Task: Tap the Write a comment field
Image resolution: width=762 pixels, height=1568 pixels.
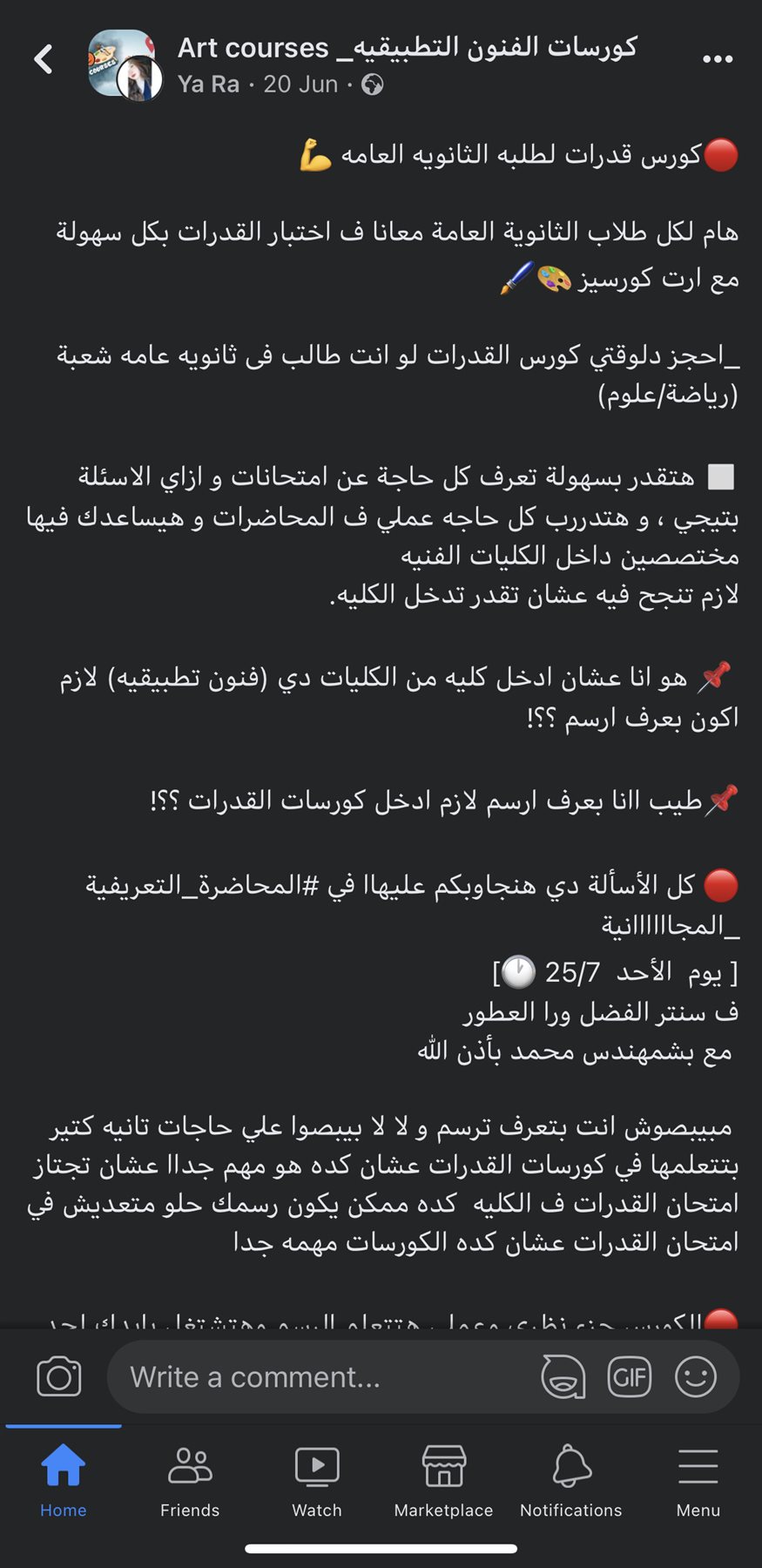Action: click(x=322, y=1377)
